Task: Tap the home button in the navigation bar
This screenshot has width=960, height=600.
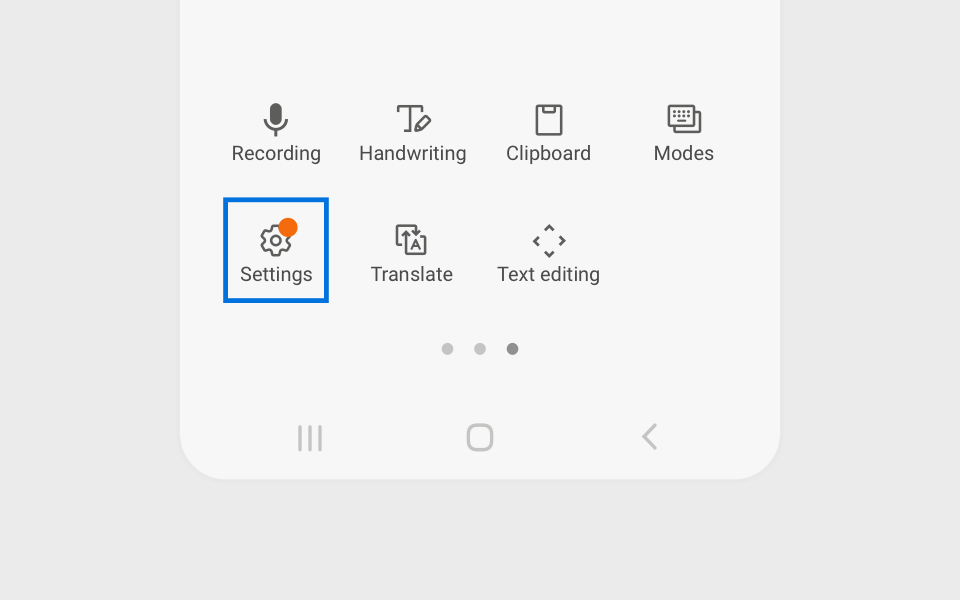Action: click(480, 437)
